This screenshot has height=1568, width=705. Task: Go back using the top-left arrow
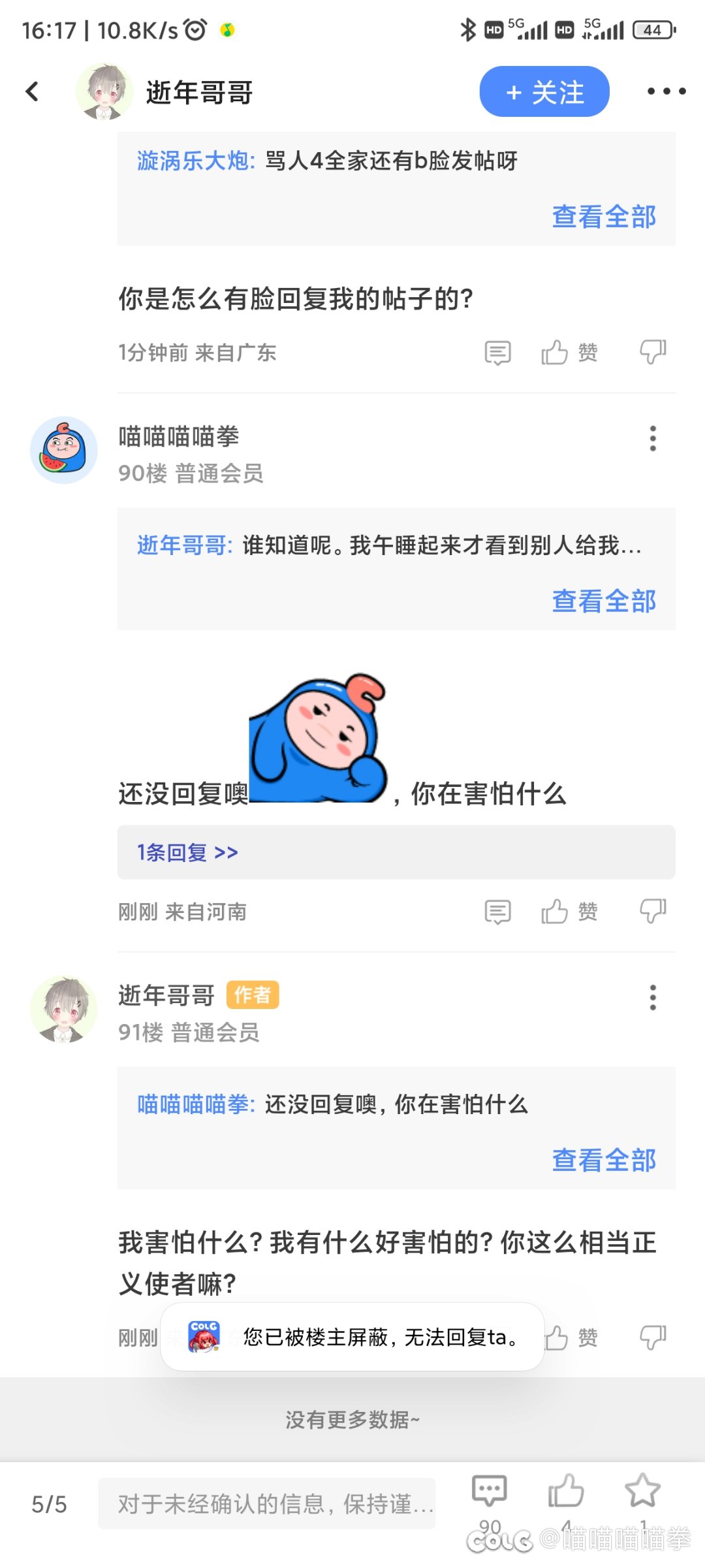tap(33, 91)
